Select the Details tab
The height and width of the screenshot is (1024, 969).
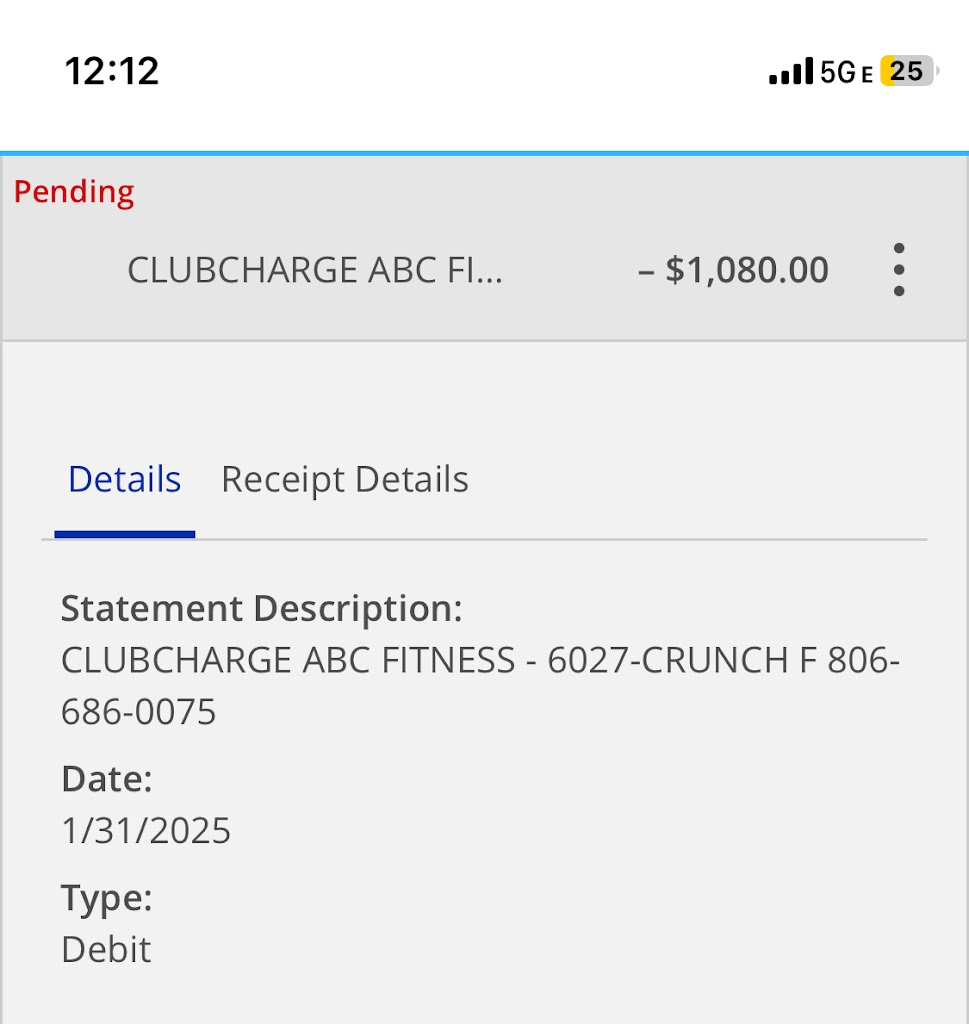(x=124, y=480)
